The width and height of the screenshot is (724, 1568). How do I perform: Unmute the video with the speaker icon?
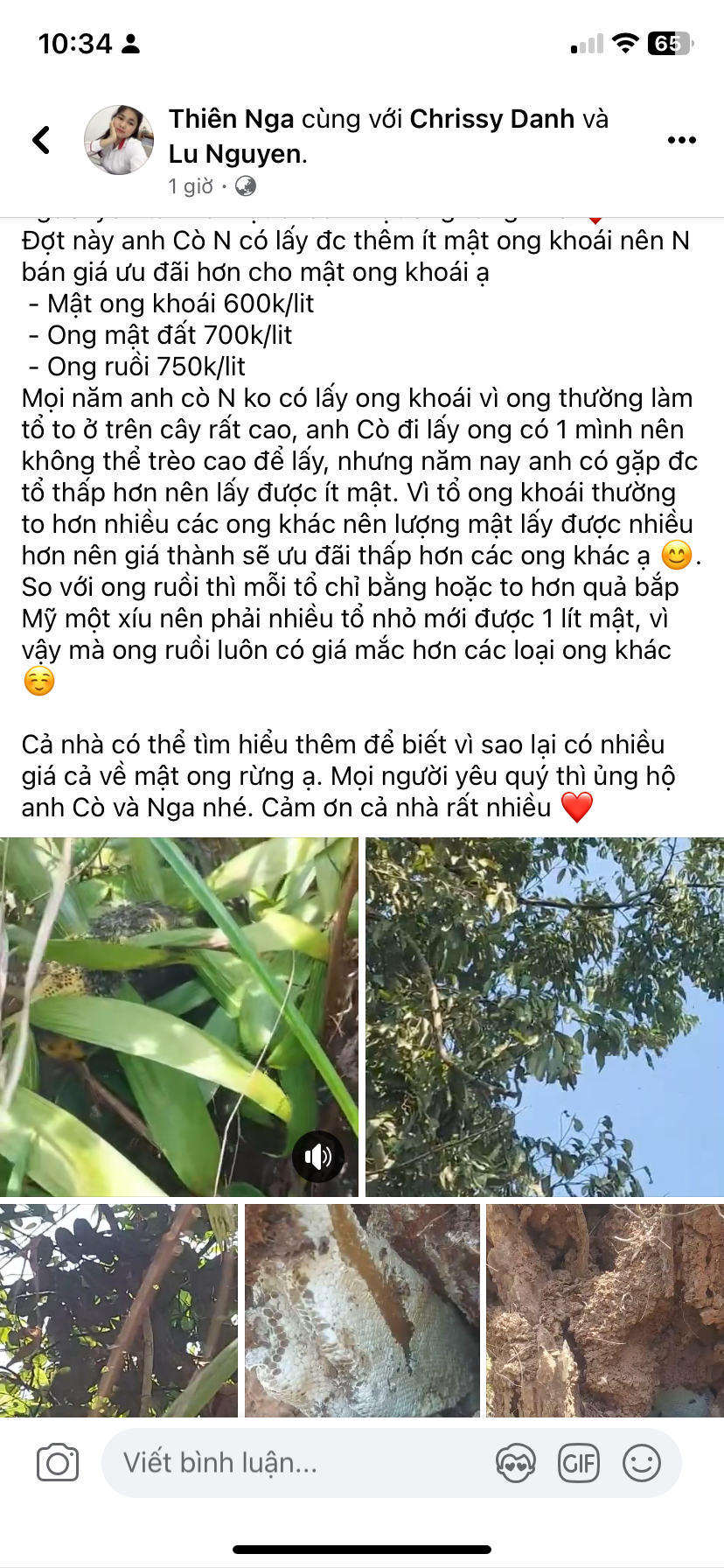(317, 1157)
